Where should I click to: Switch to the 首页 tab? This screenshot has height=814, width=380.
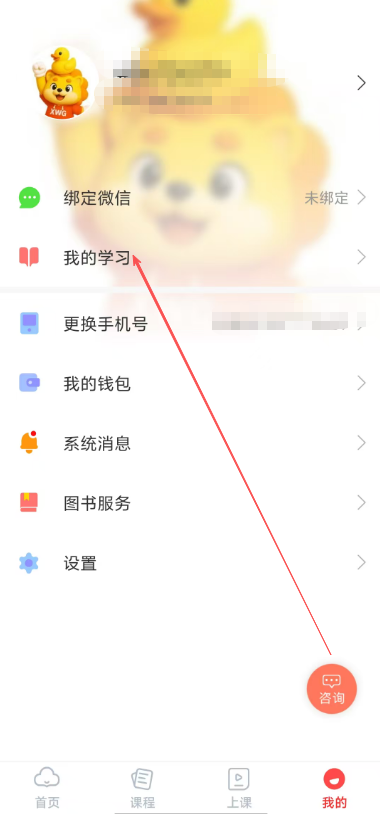[47, 788]
